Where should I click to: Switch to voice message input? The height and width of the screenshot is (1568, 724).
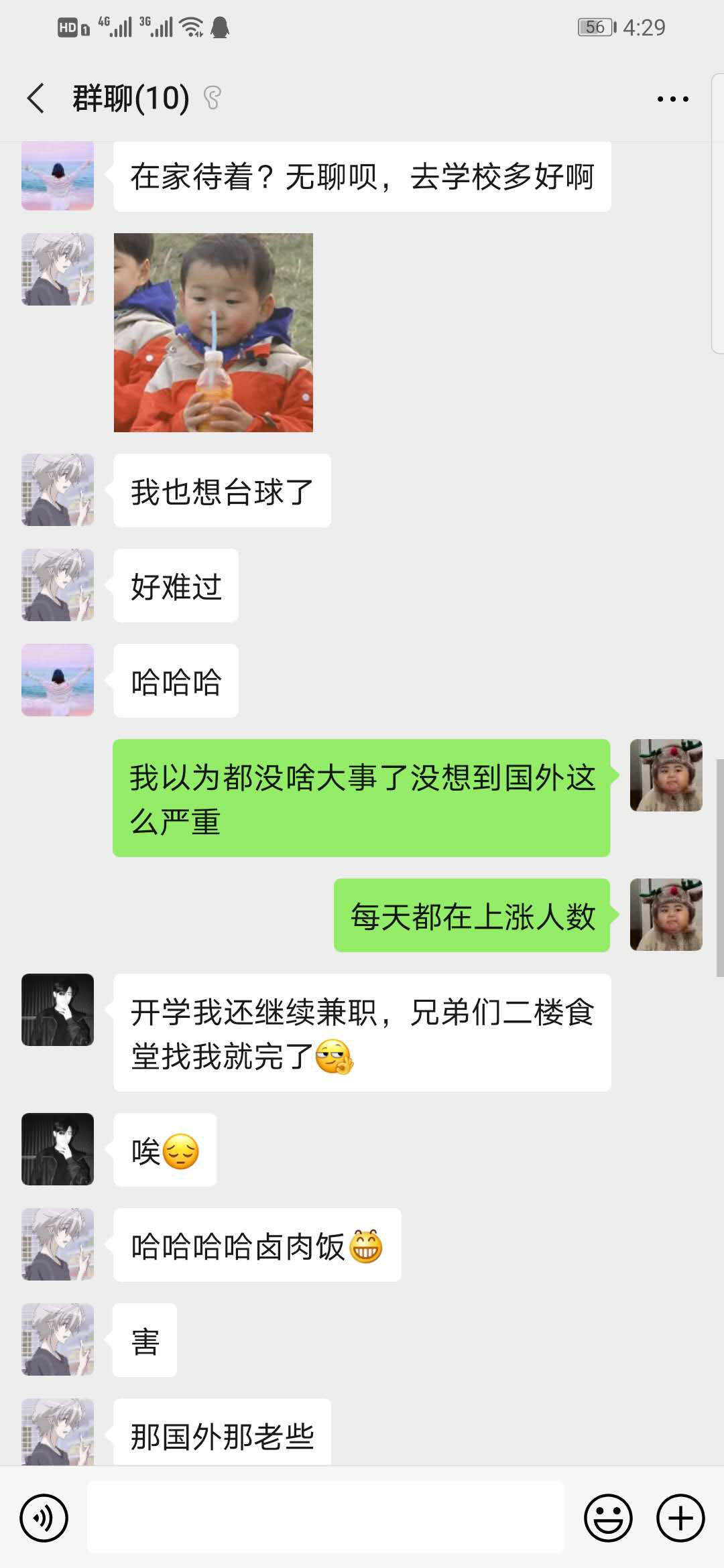click(44, 1518)
